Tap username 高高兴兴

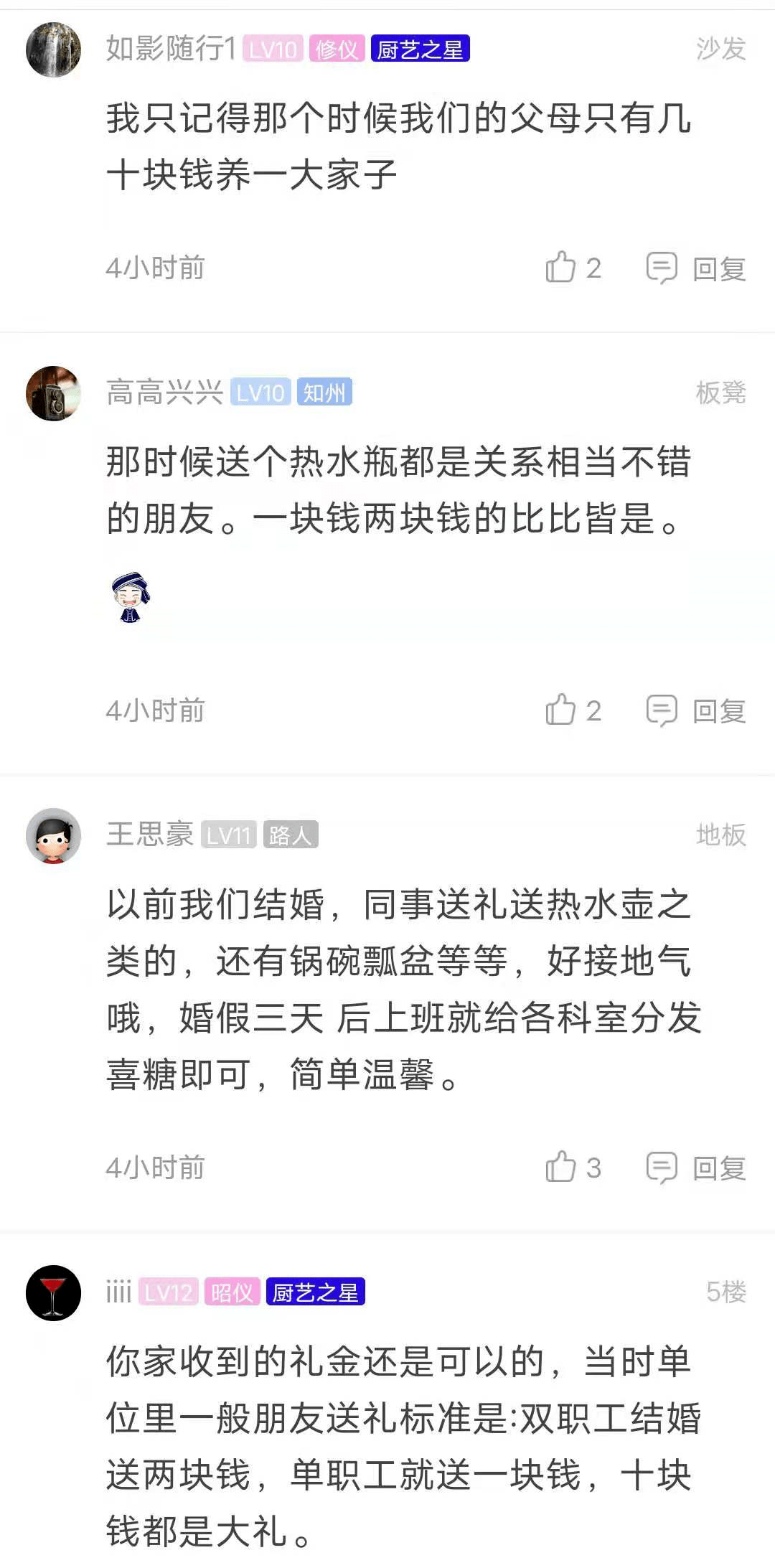[x=164, y=393]
